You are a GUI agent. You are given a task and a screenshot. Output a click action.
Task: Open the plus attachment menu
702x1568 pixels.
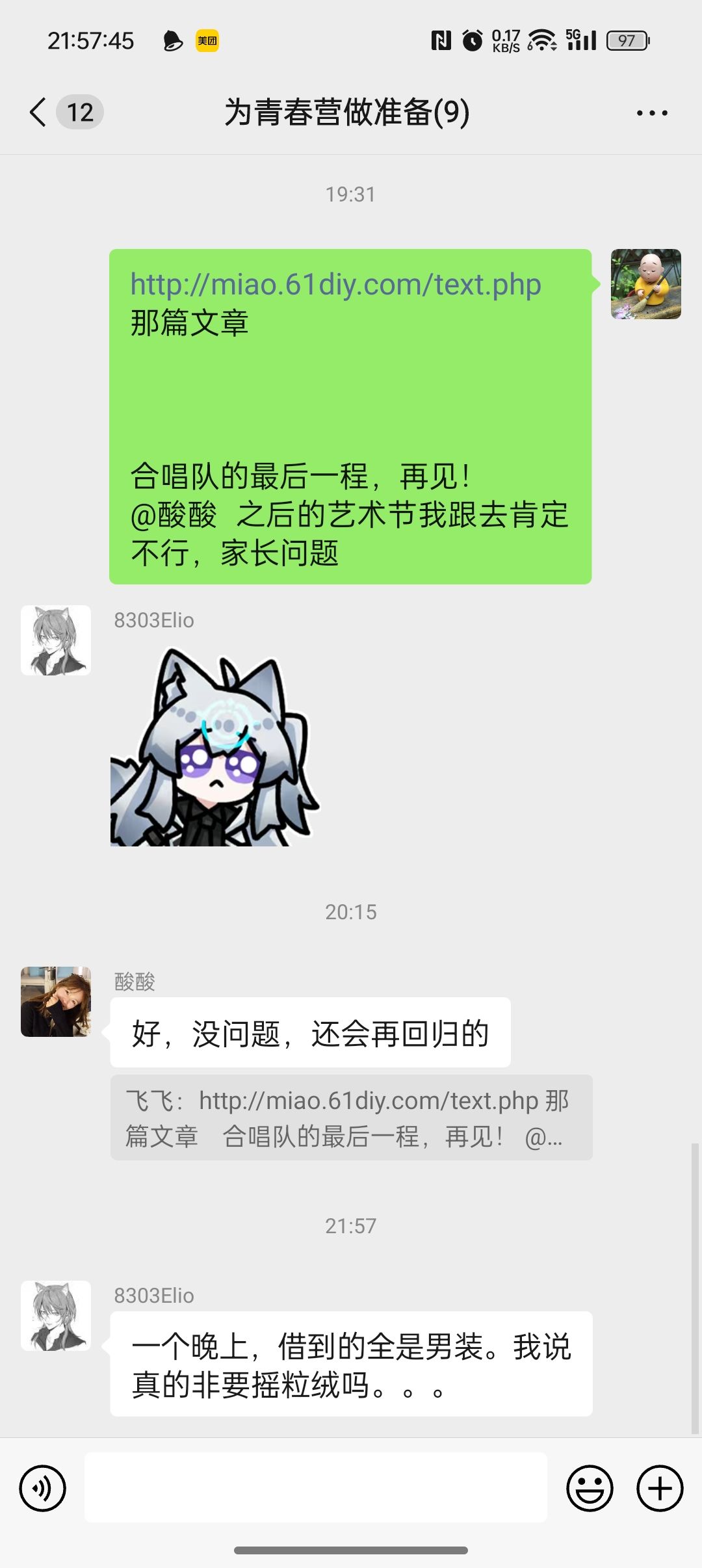click(x=659, y=1488)
